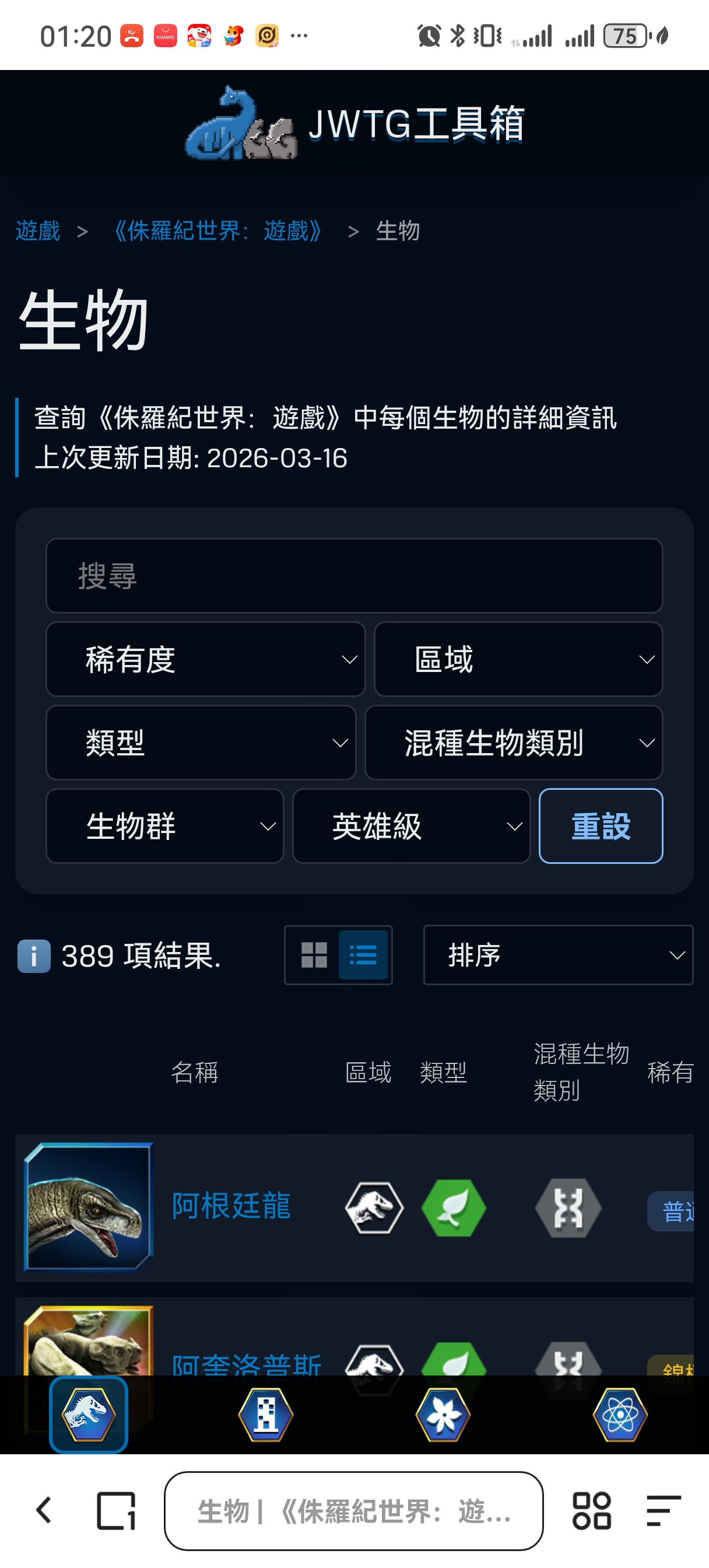Select the list view icon

363,955
